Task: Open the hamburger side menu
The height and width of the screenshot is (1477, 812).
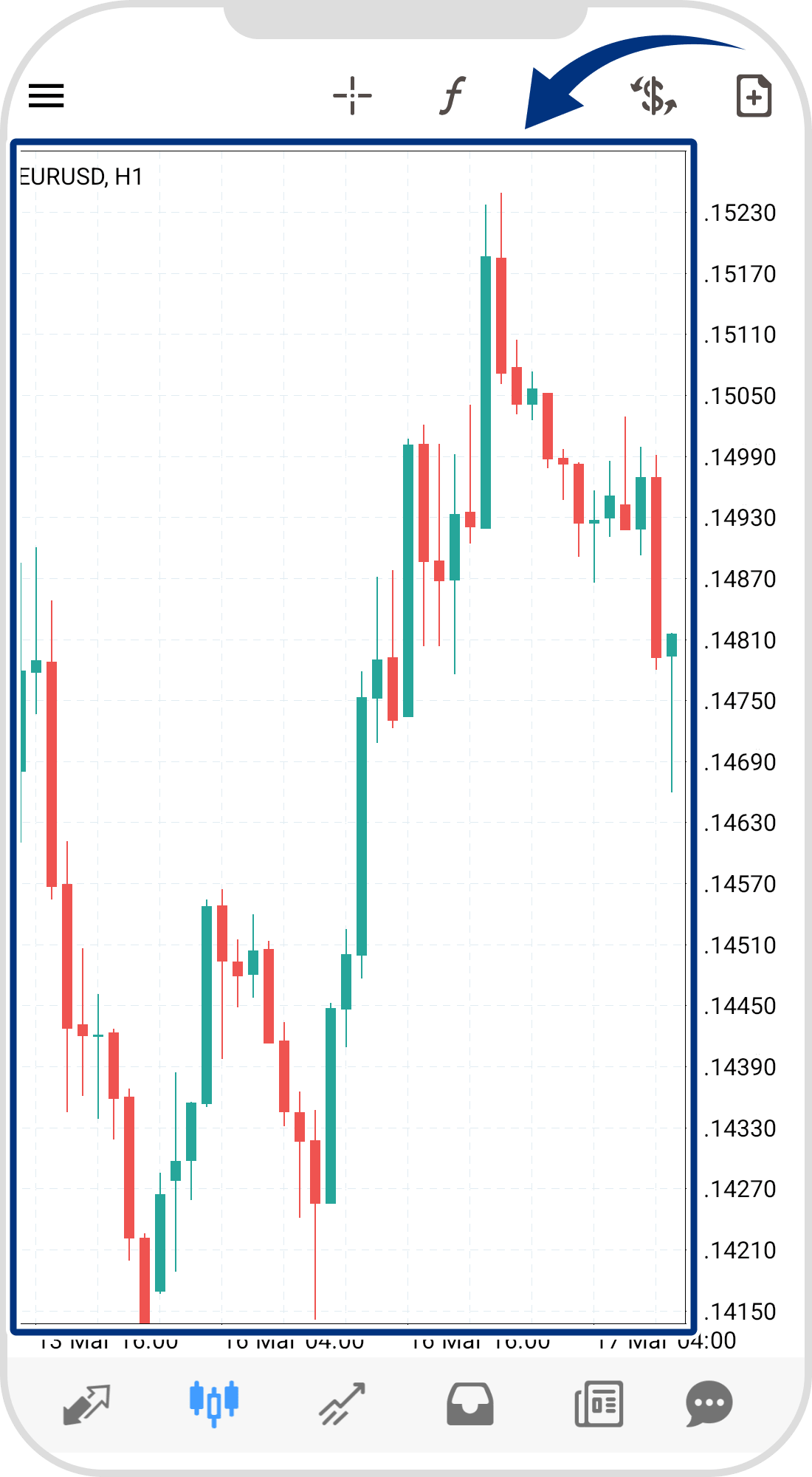Action: 47,96
